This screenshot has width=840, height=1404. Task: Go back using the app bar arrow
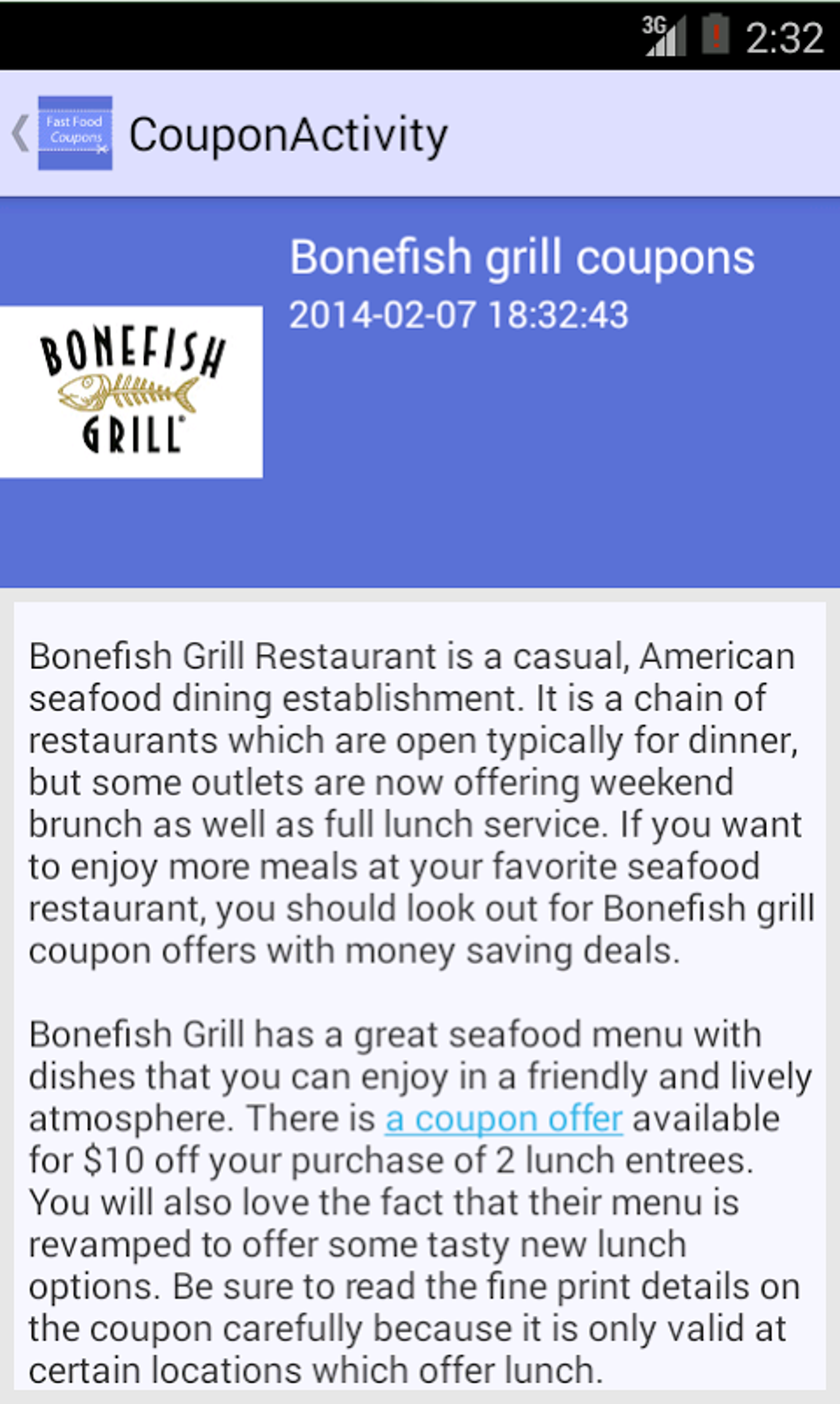point(21,133)
